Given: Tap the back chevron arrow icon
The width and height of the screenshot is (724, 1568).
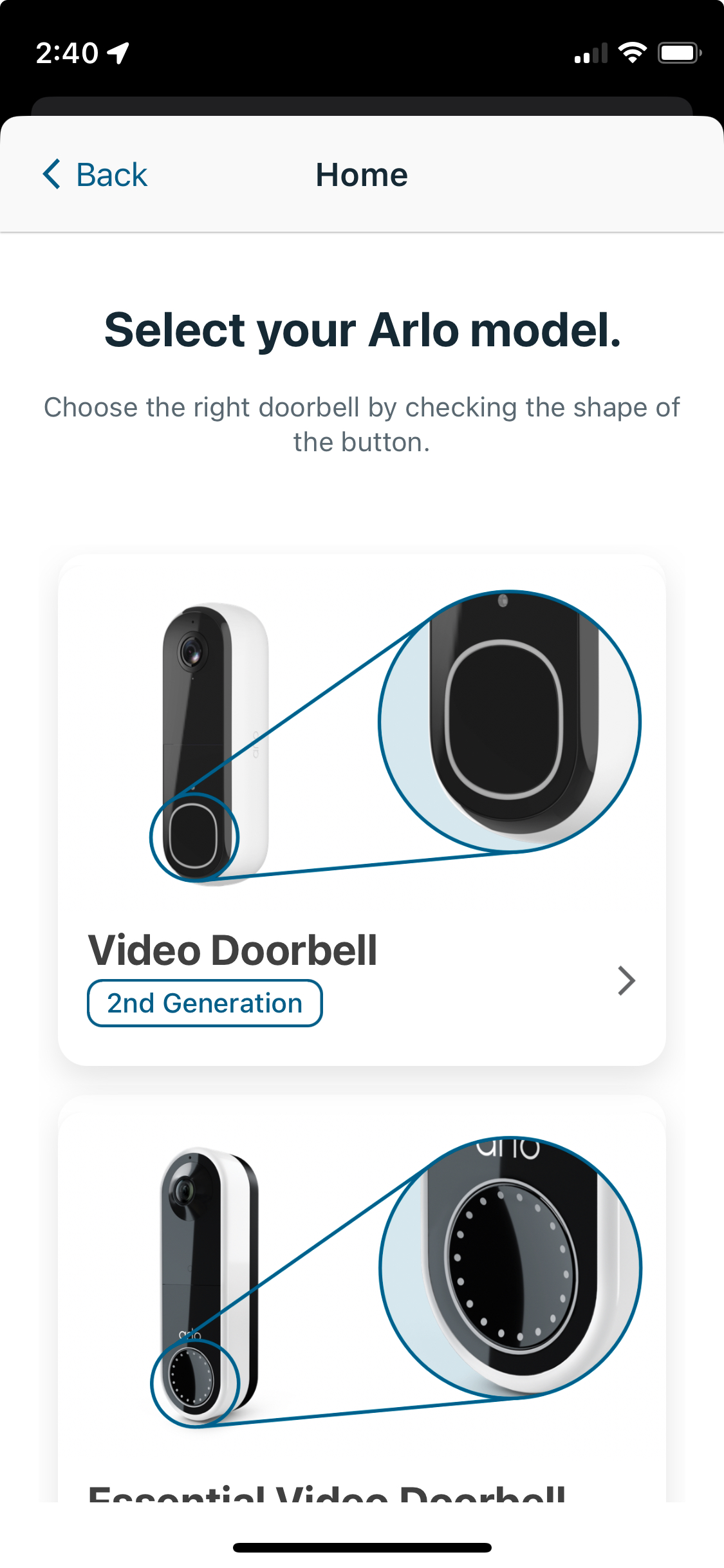Looking at the screenshot, I should 50,174.
